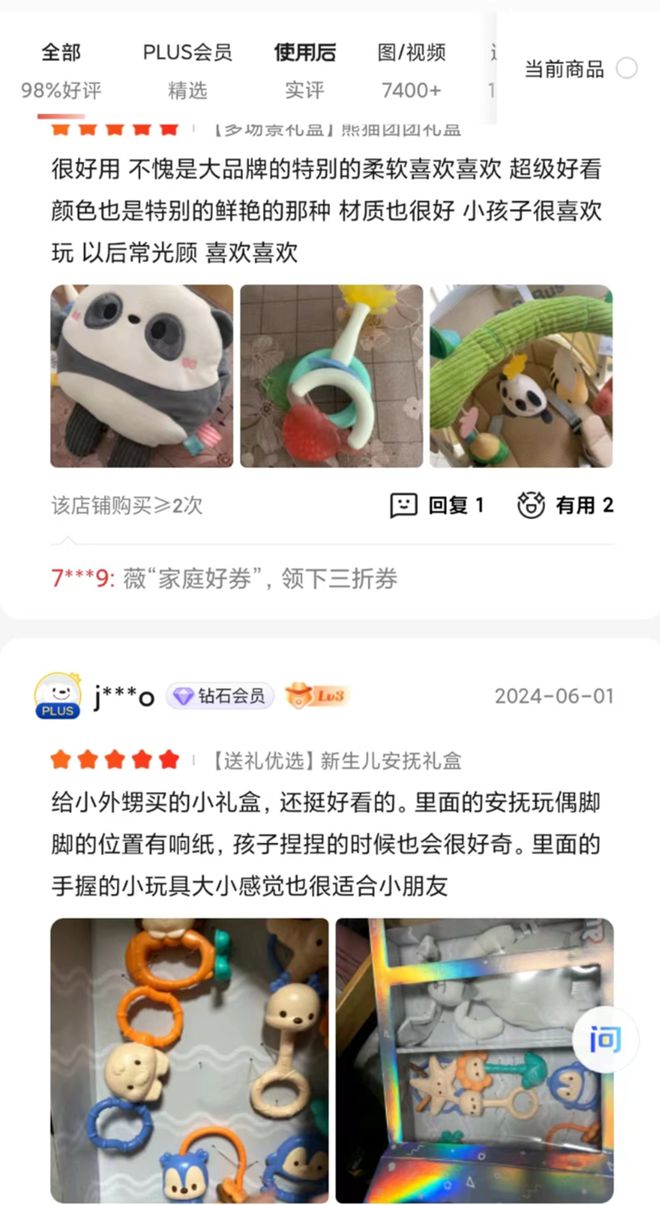Switch to the 全部 reviews tab
Image resolution: width=660 pixels, height=1205 pixels.
(x=61, y=71)
